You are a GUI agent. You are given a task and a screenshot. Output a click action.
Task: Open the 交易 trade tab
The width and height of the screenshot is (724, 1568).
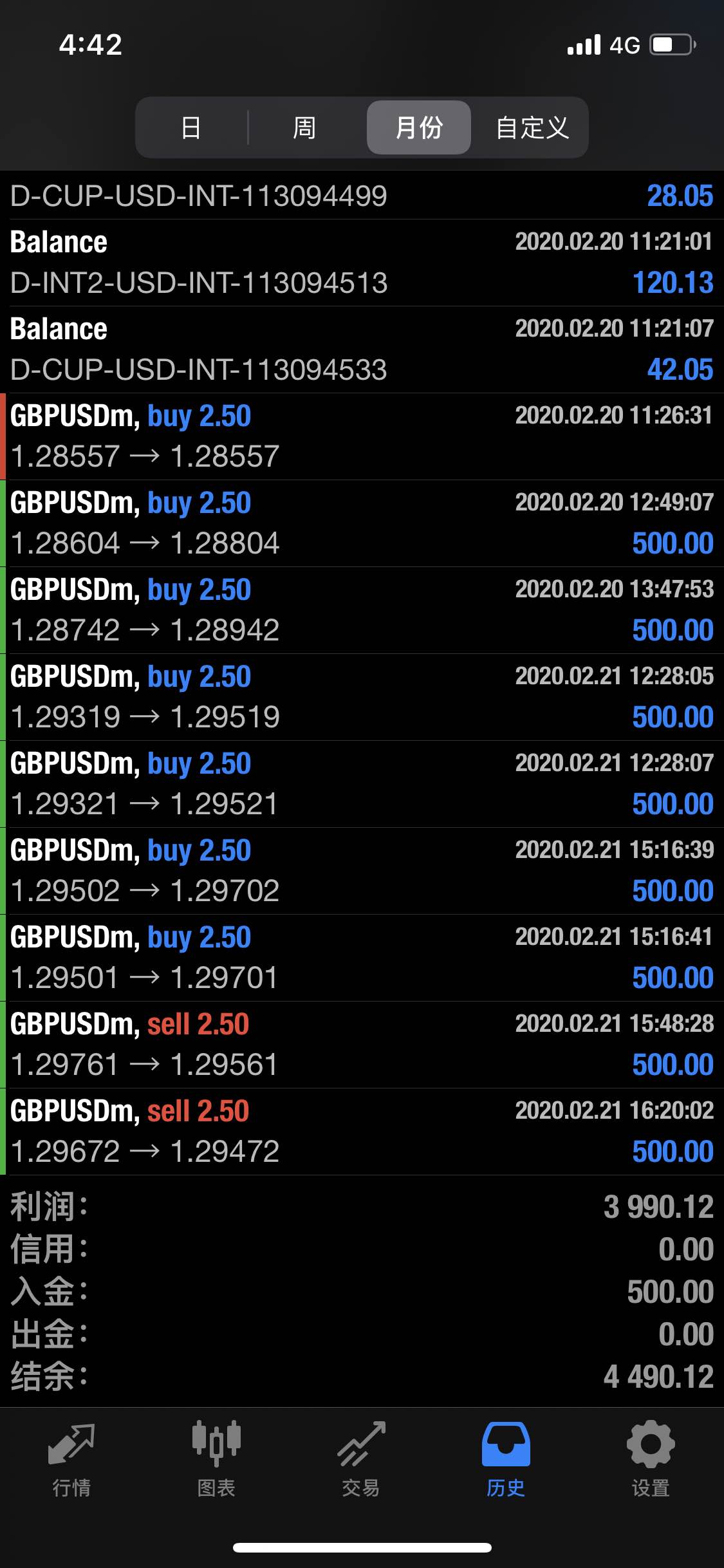(x=361, y=1459)
